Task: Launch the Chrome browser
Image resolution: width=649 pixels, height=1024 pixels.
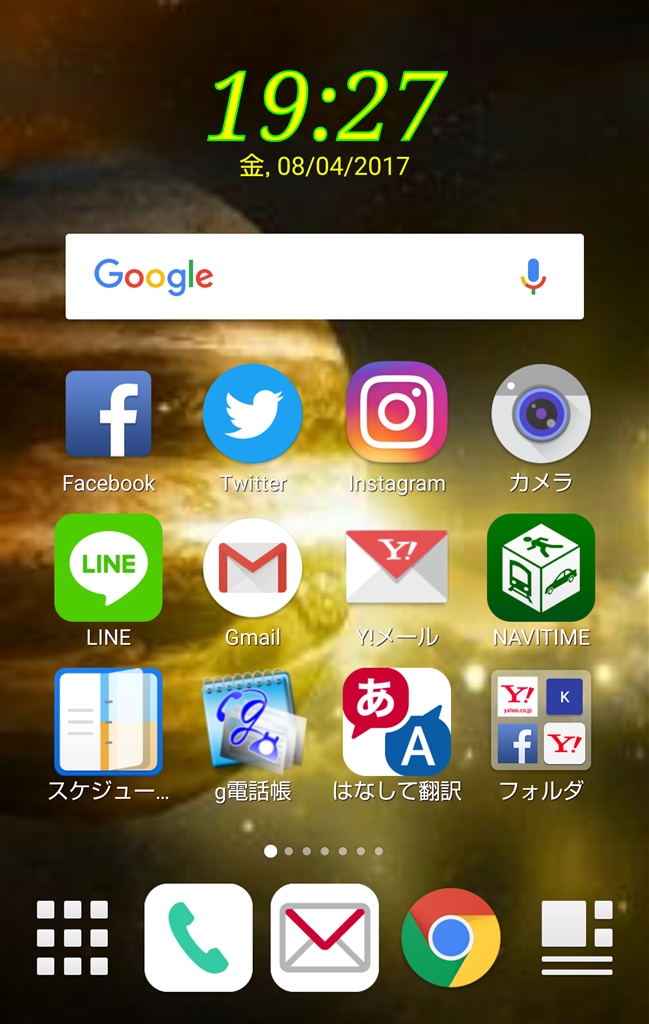Action: [x=450, y=938]
